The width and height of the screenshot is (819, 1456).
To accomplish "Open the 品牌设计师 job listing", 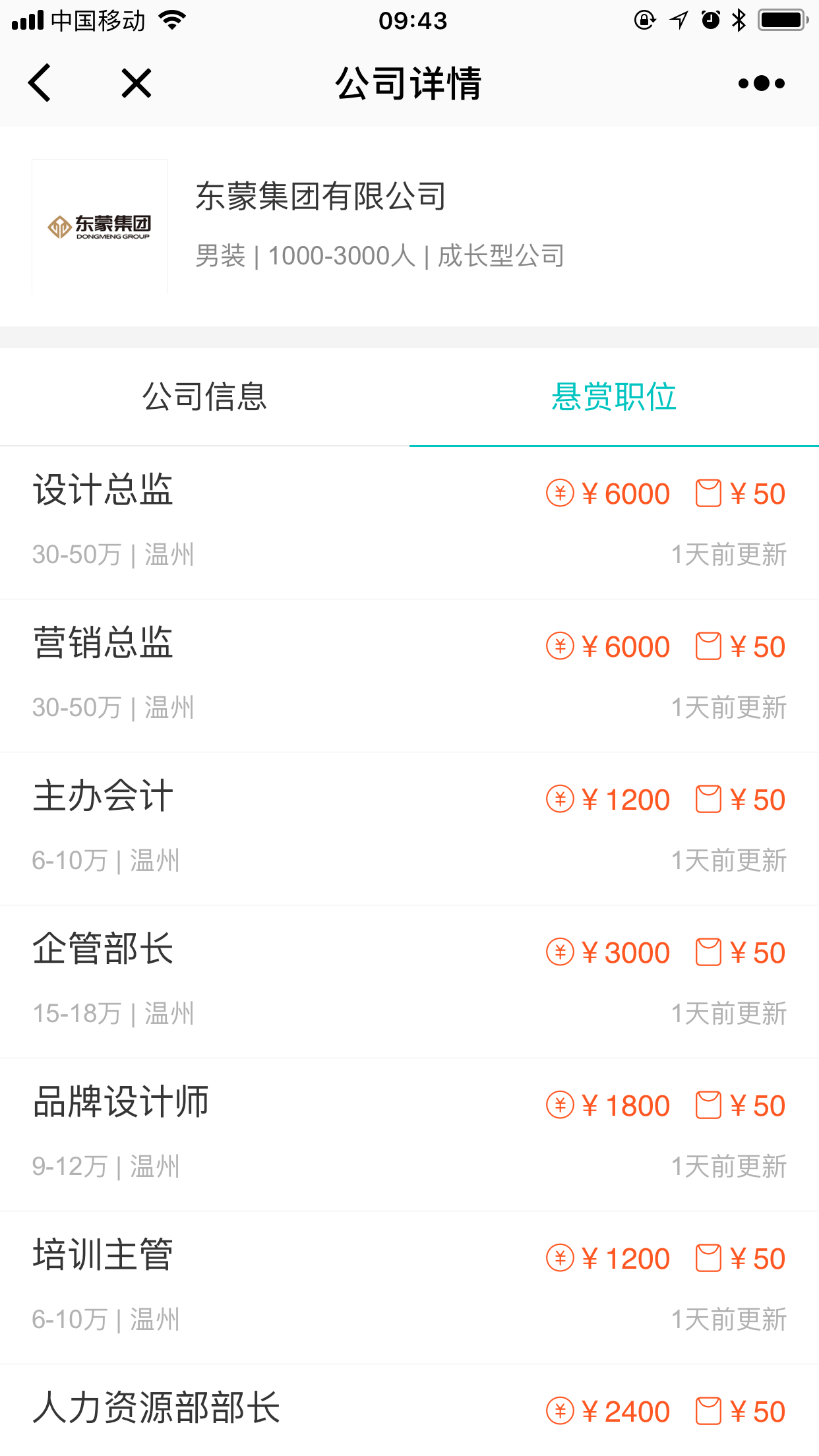I will click(409, 1135).
